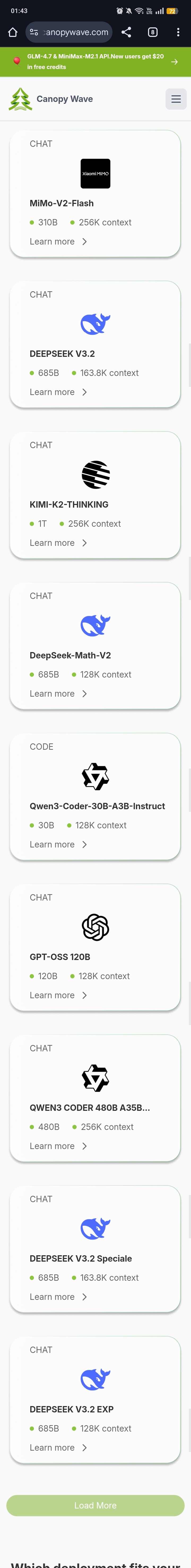Screen dimensions: 191x1568
Task: Open the DEEPSEEK V3.2 card
Action: [95, 344]
